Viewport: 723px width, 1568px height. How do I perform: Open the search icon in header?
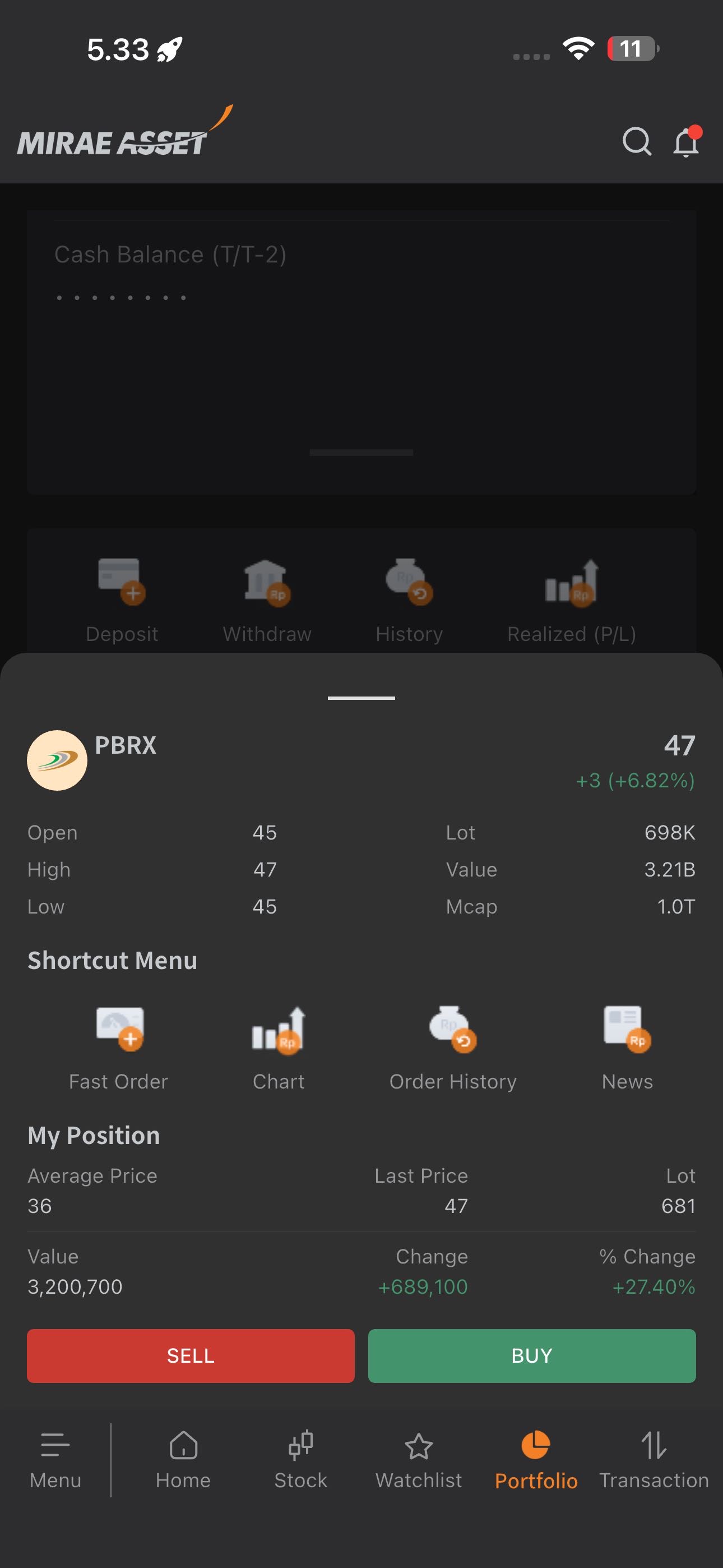637,142
